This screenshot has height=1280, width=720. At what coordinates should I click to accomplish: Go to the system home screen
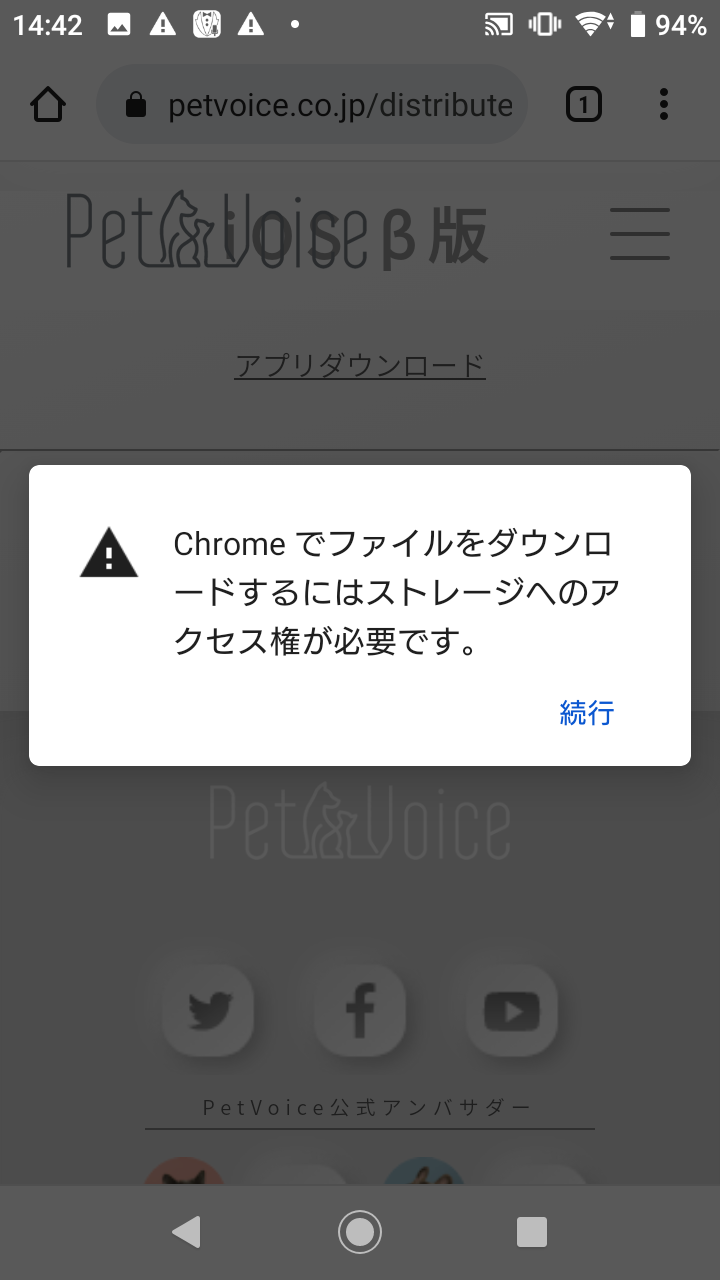pyautogui.click(x=360, y=1232)
